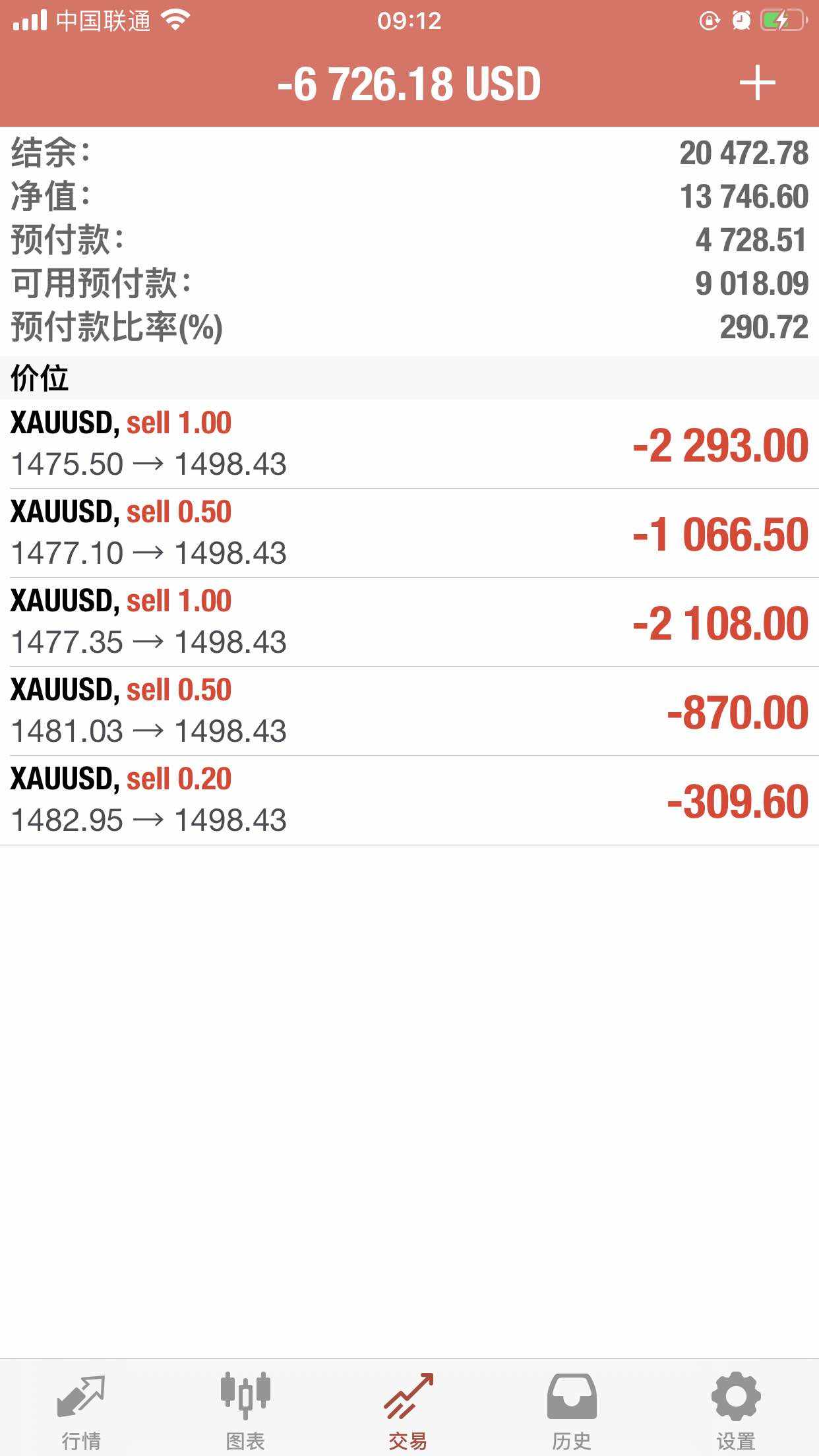Tap the XAUUSD sell 0.20 position at 1482.95
819x1456 pixels.
coord(409,800)
